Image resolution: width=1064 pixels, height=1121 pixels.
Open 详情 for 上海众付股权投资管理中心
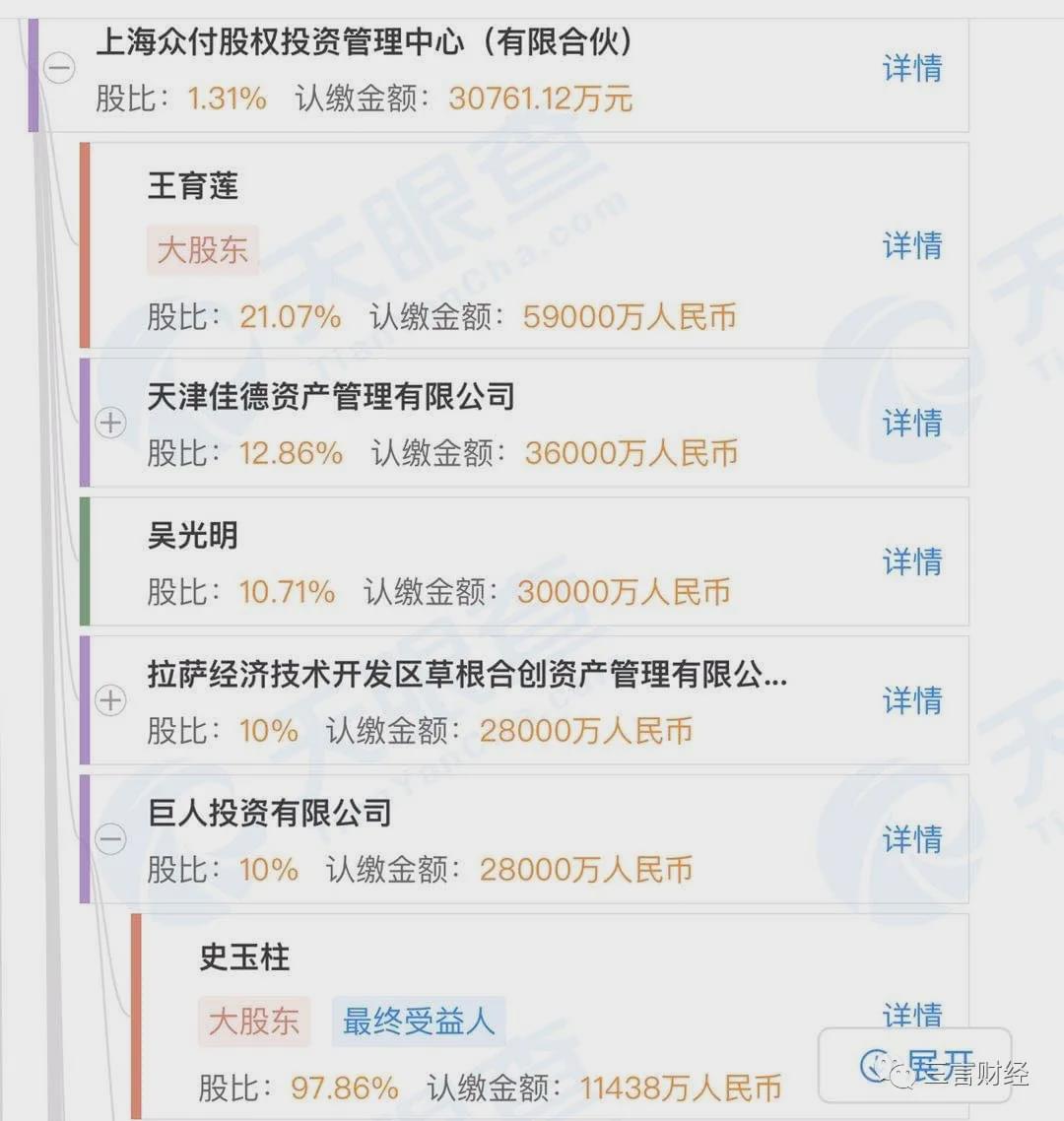point(911,69)
